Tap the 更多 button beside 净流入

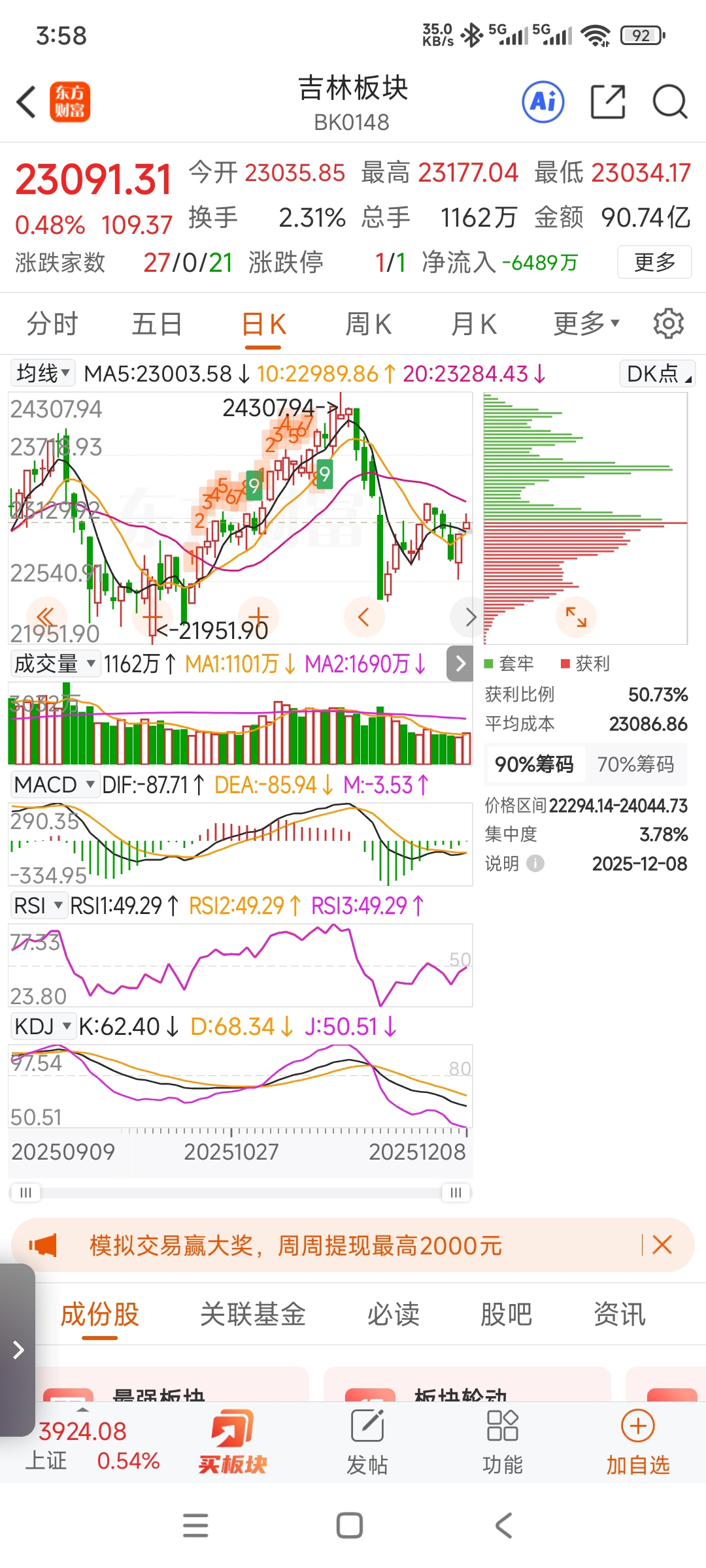click(x=654, y=262)
